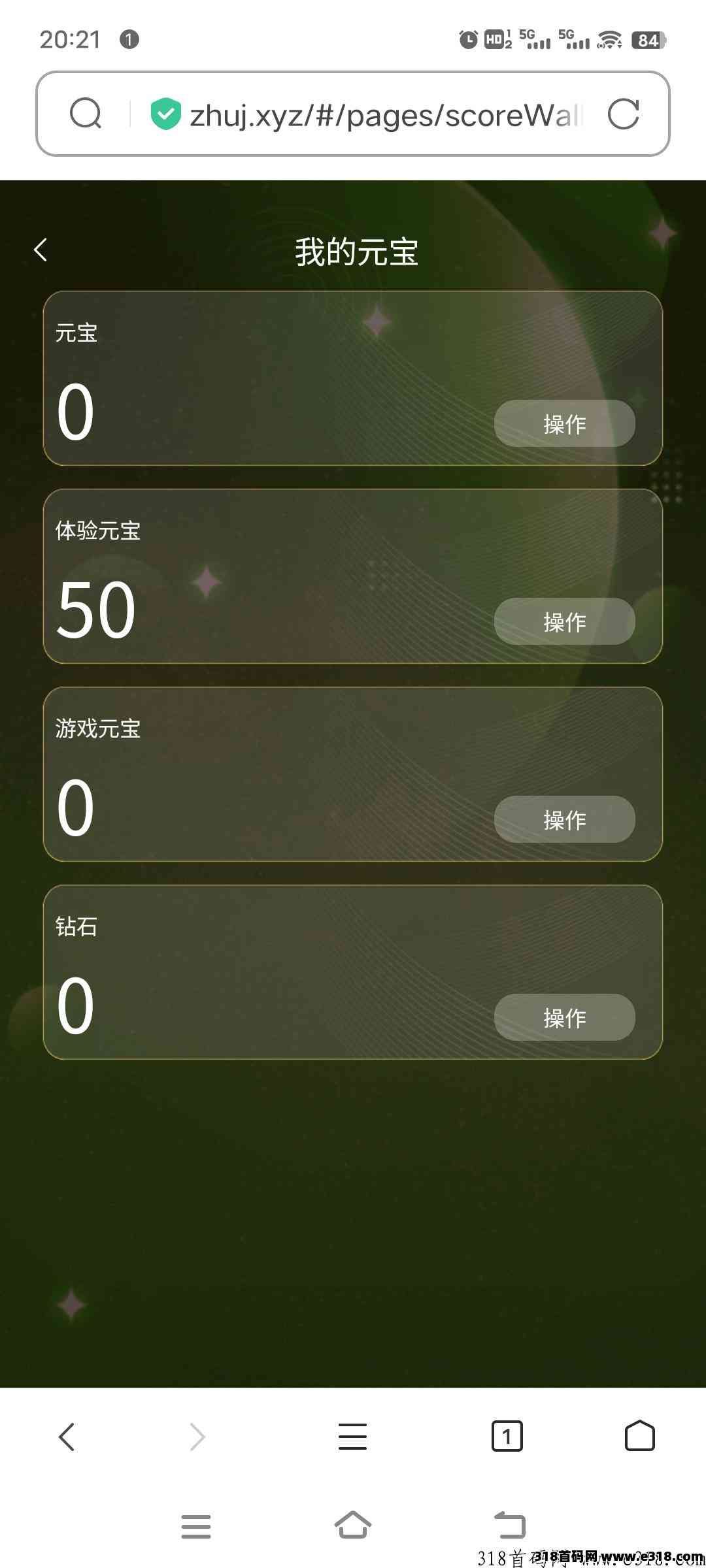Screen dimensions: 706x1568
Task: Tap 操作 button in the 元宝 card
Action: tap(564, 423)
